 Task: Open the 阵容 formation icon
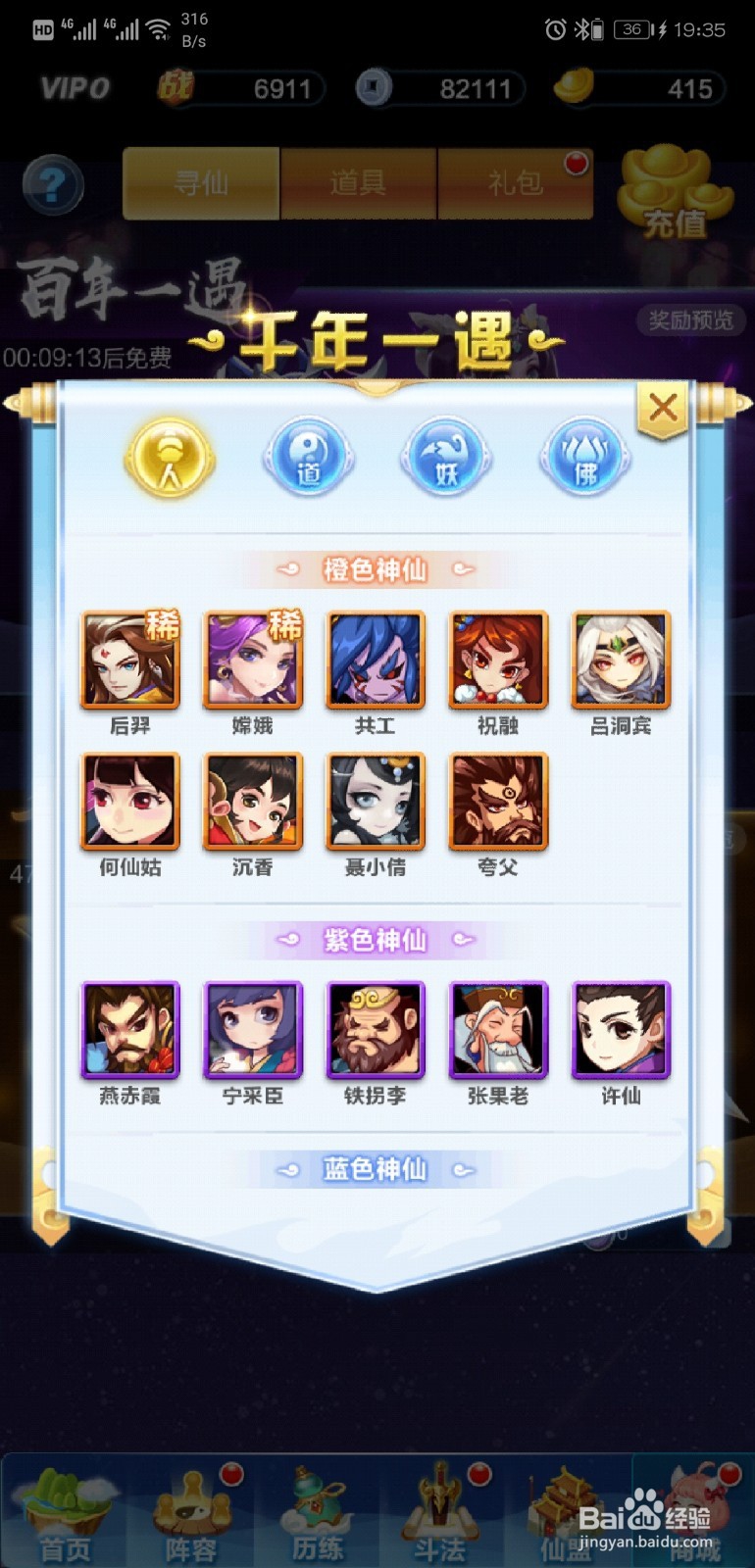[x=191, y=1514]
